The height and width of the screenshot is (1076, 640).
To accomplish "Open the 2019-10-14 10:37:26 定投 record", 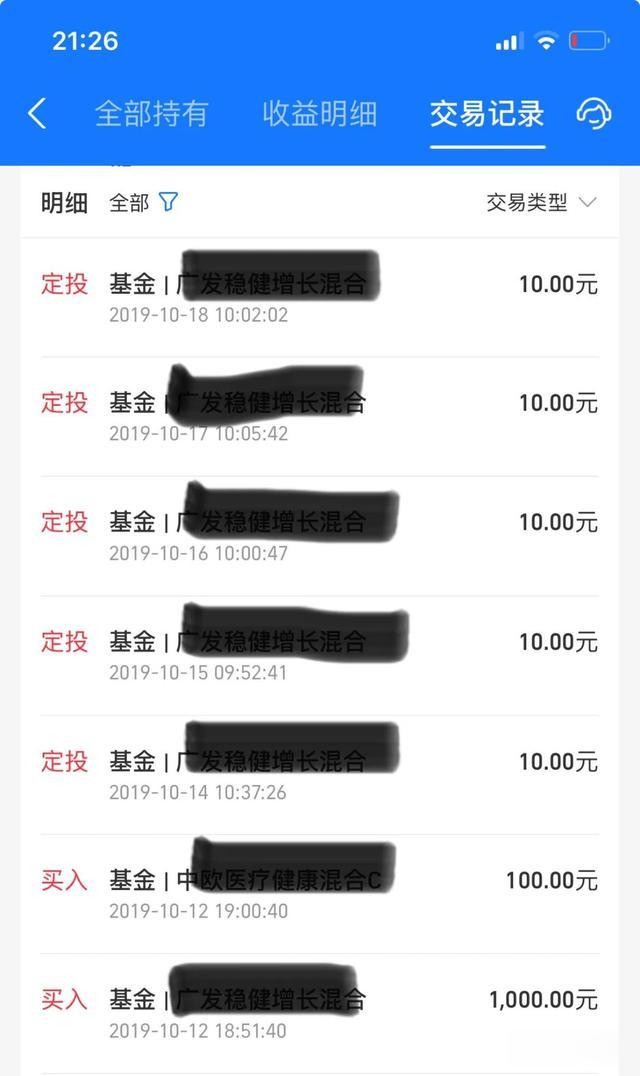I will (x=320, y=775).
